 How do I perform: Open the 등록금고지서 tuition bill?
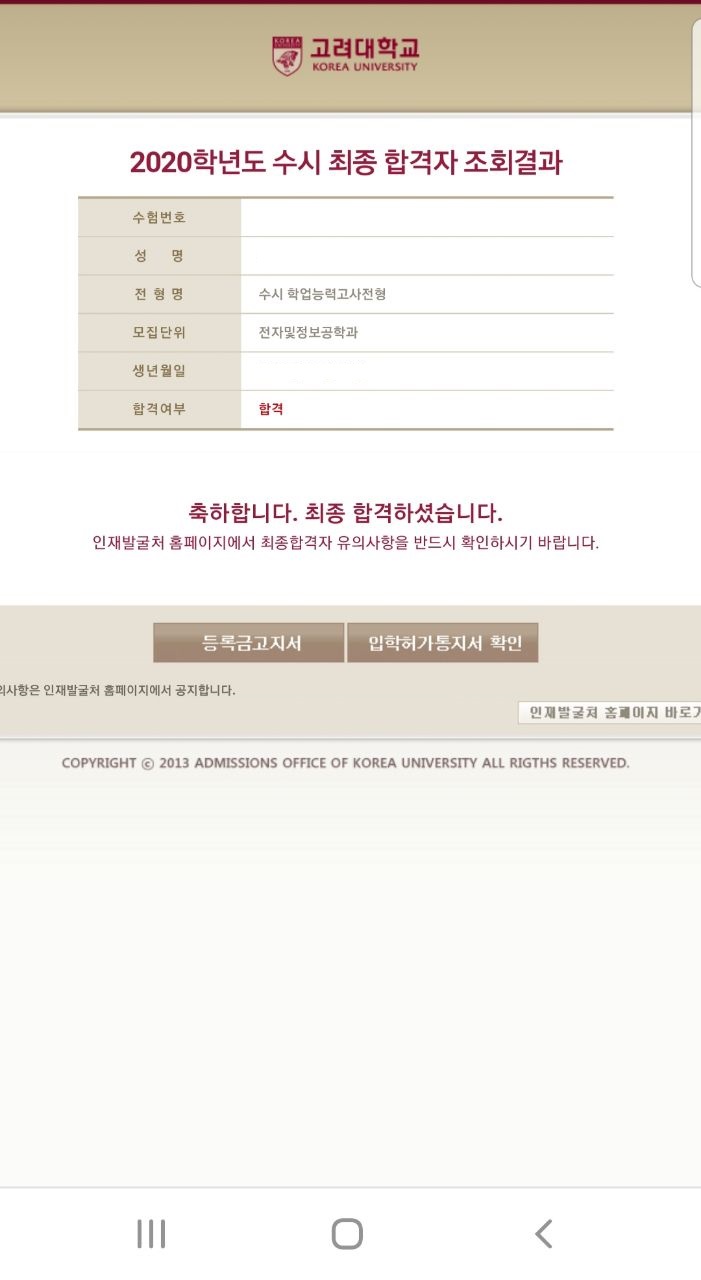[x=248, y=643]
